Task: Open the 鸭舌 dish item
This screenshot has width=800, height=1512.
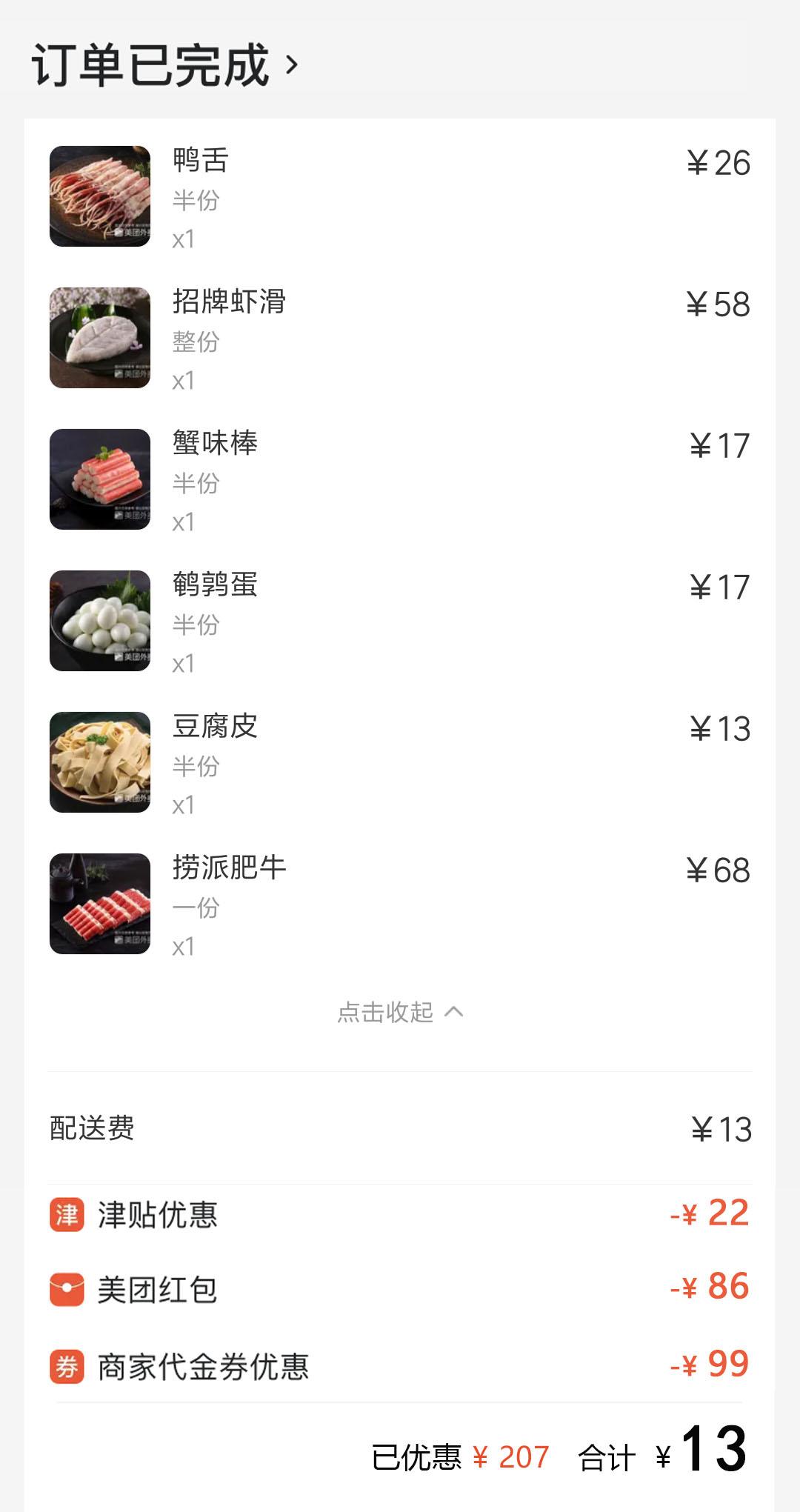Action: pos(201,161)
